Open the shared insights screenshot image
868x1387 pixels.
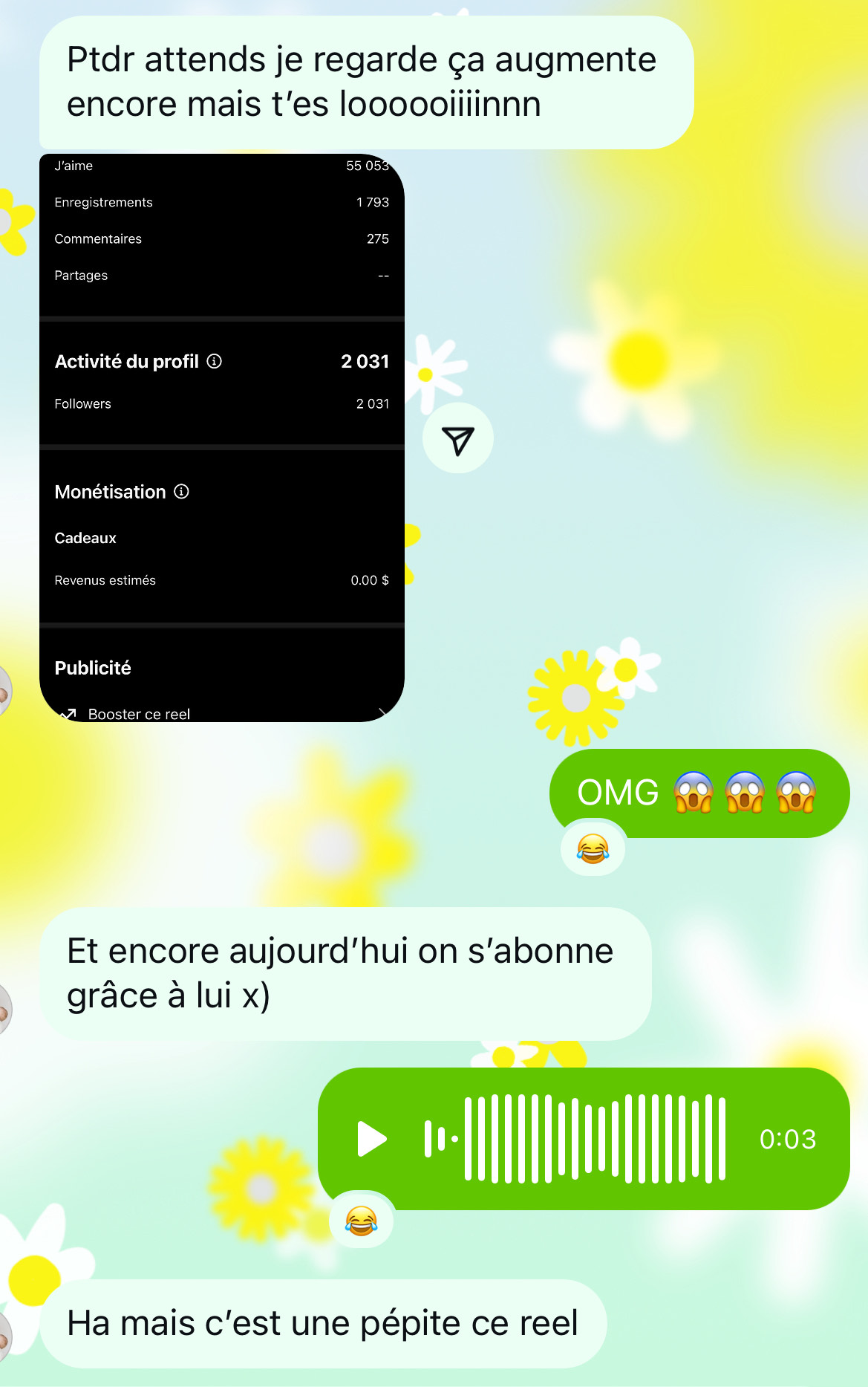pos(221,437)
